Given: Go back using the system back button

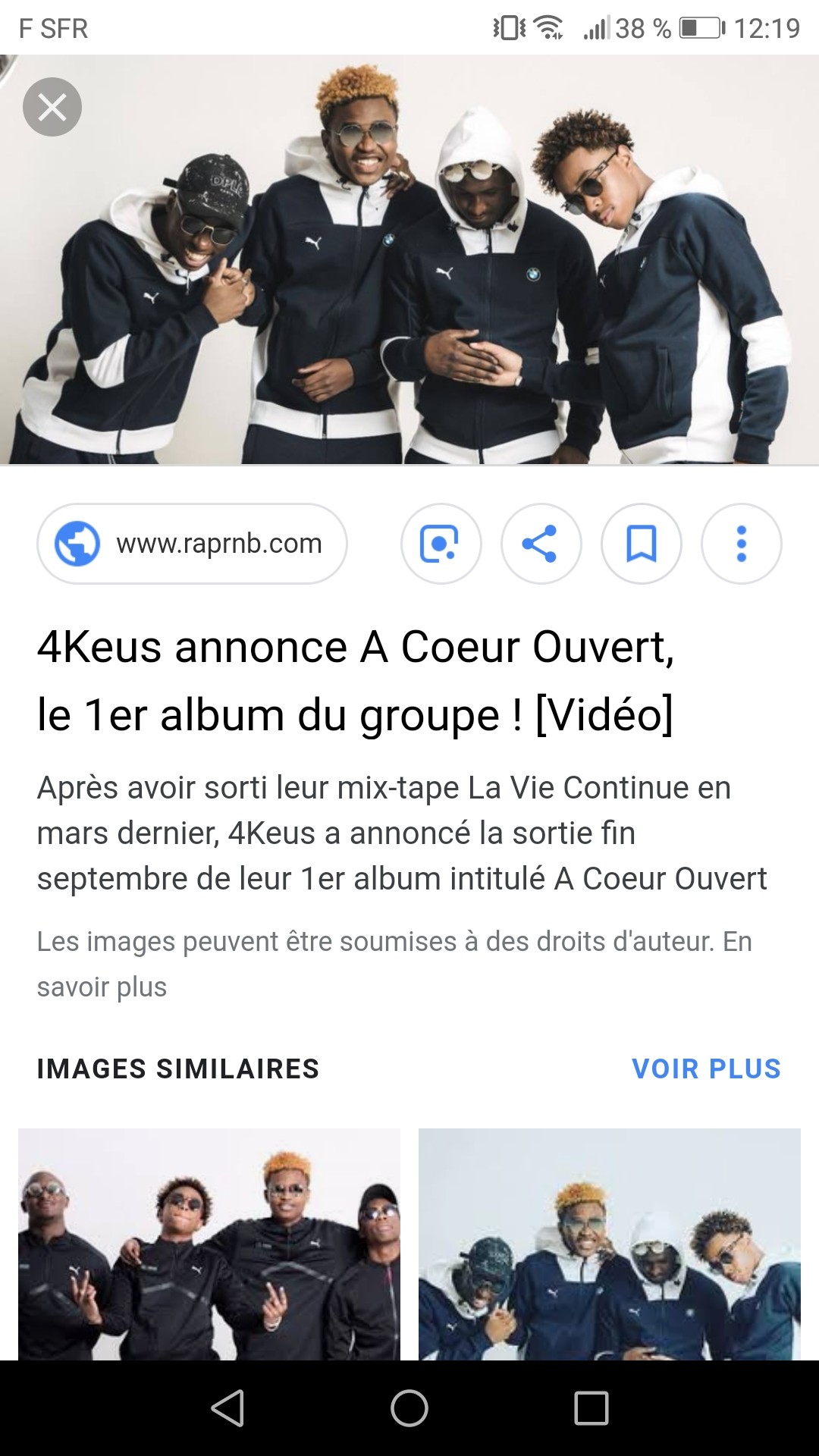Looking at the screenshot, I should tap(227, 1408).
